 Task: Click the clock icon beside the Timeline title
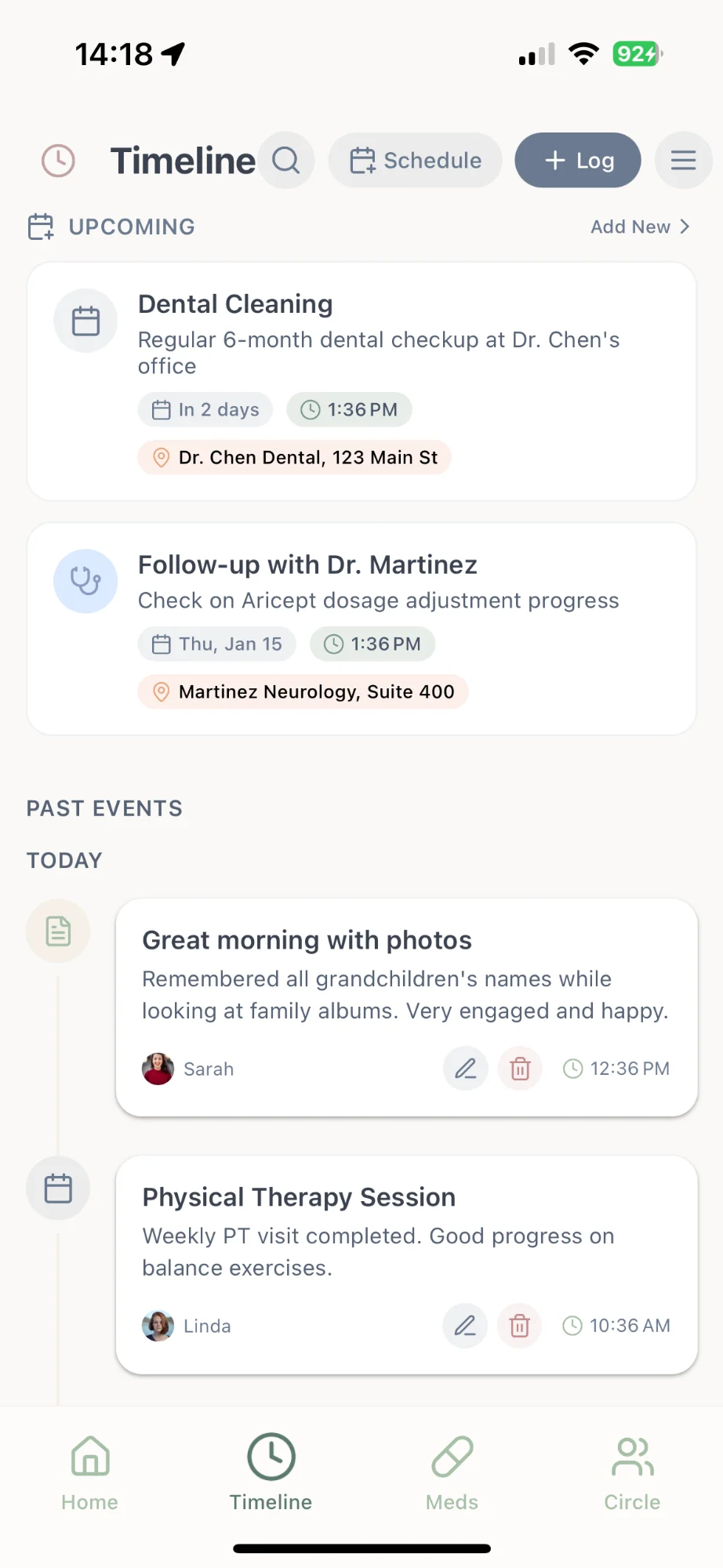pos(58,160)
